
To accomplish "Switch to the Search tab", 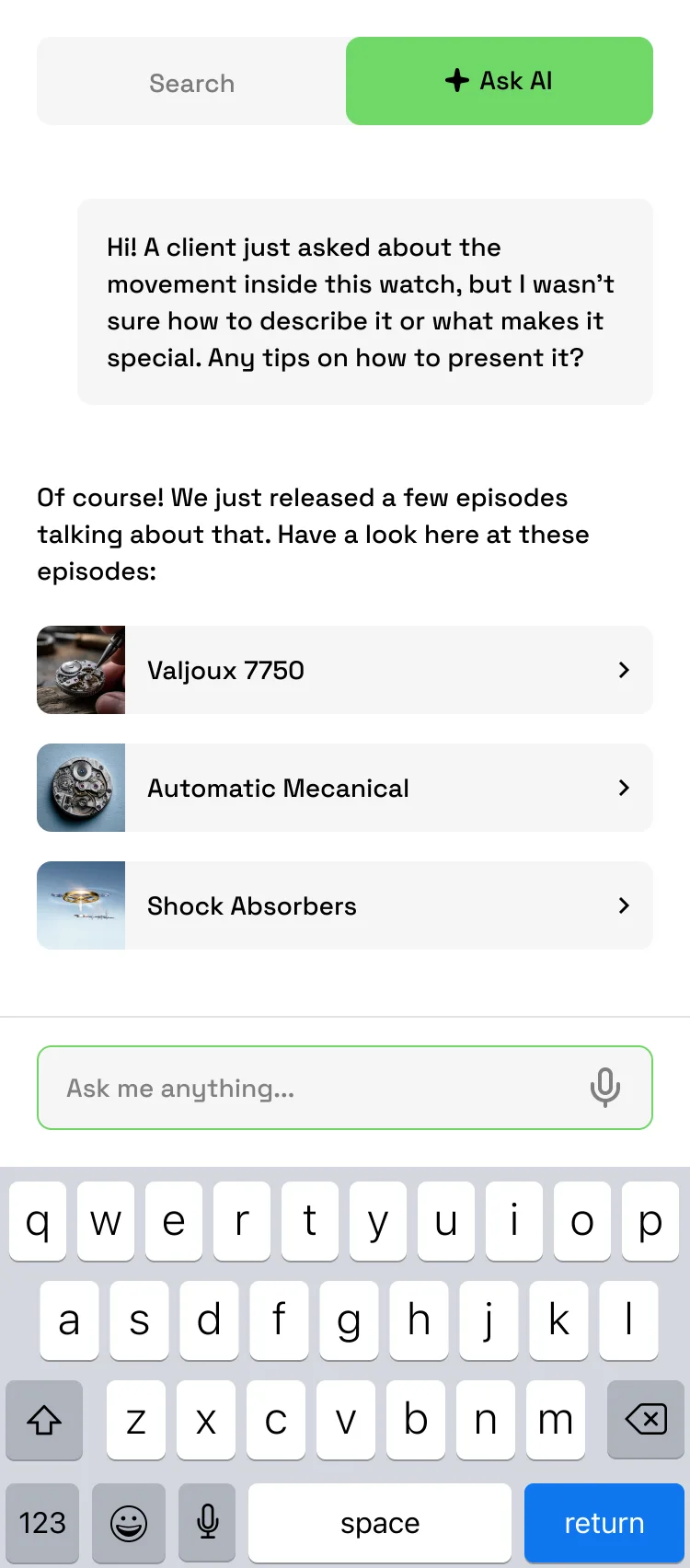I will point(191,83).
